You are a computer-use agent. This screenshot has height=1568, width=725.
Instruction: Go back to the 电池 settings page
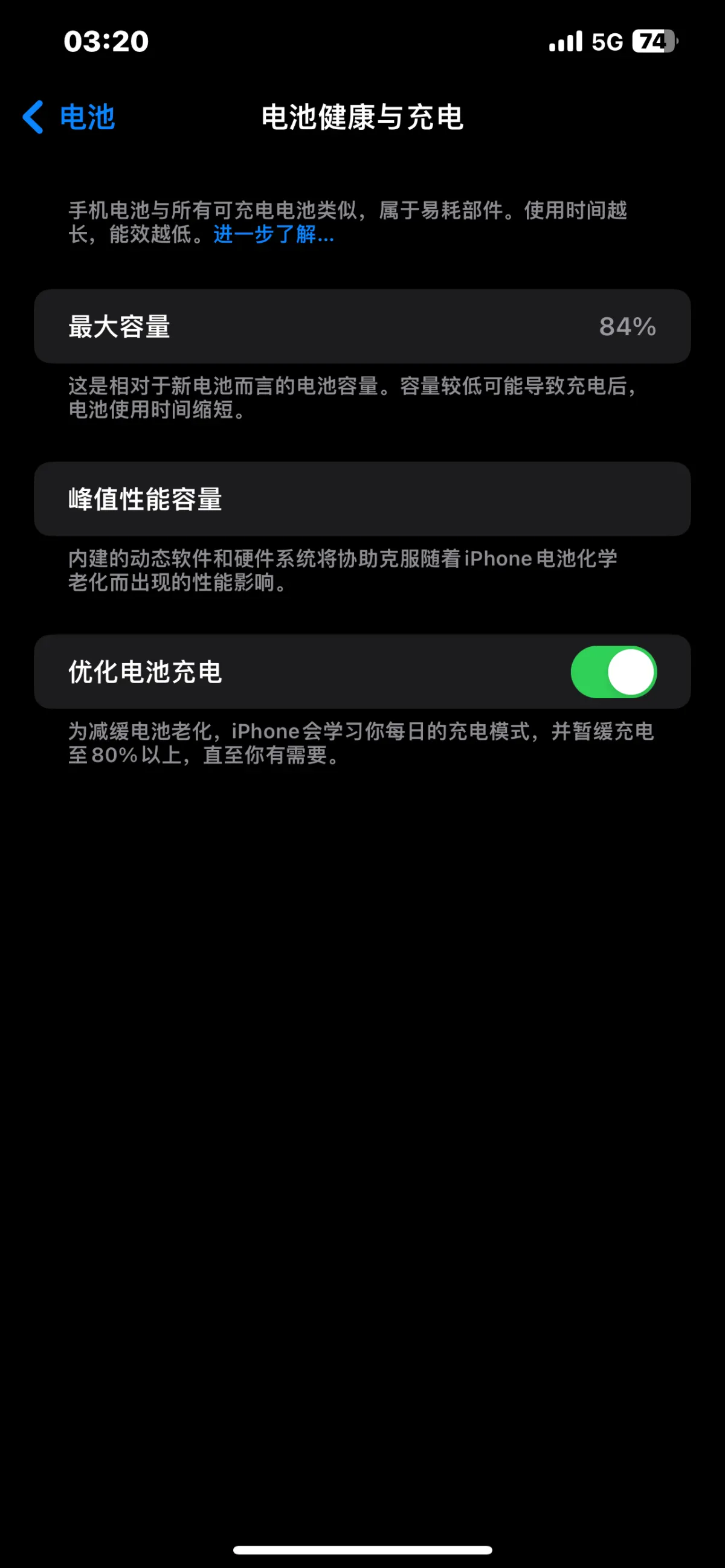(x=68, y=117)
